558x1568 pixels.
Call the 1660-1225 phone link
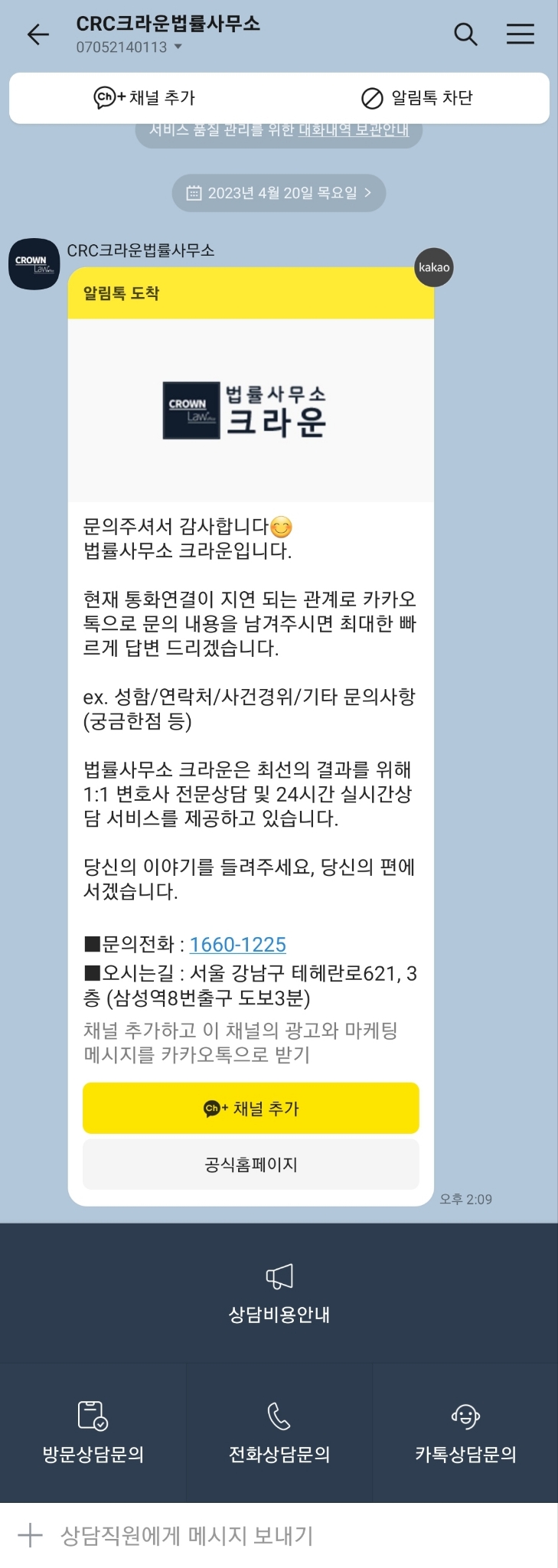(237, 945)
